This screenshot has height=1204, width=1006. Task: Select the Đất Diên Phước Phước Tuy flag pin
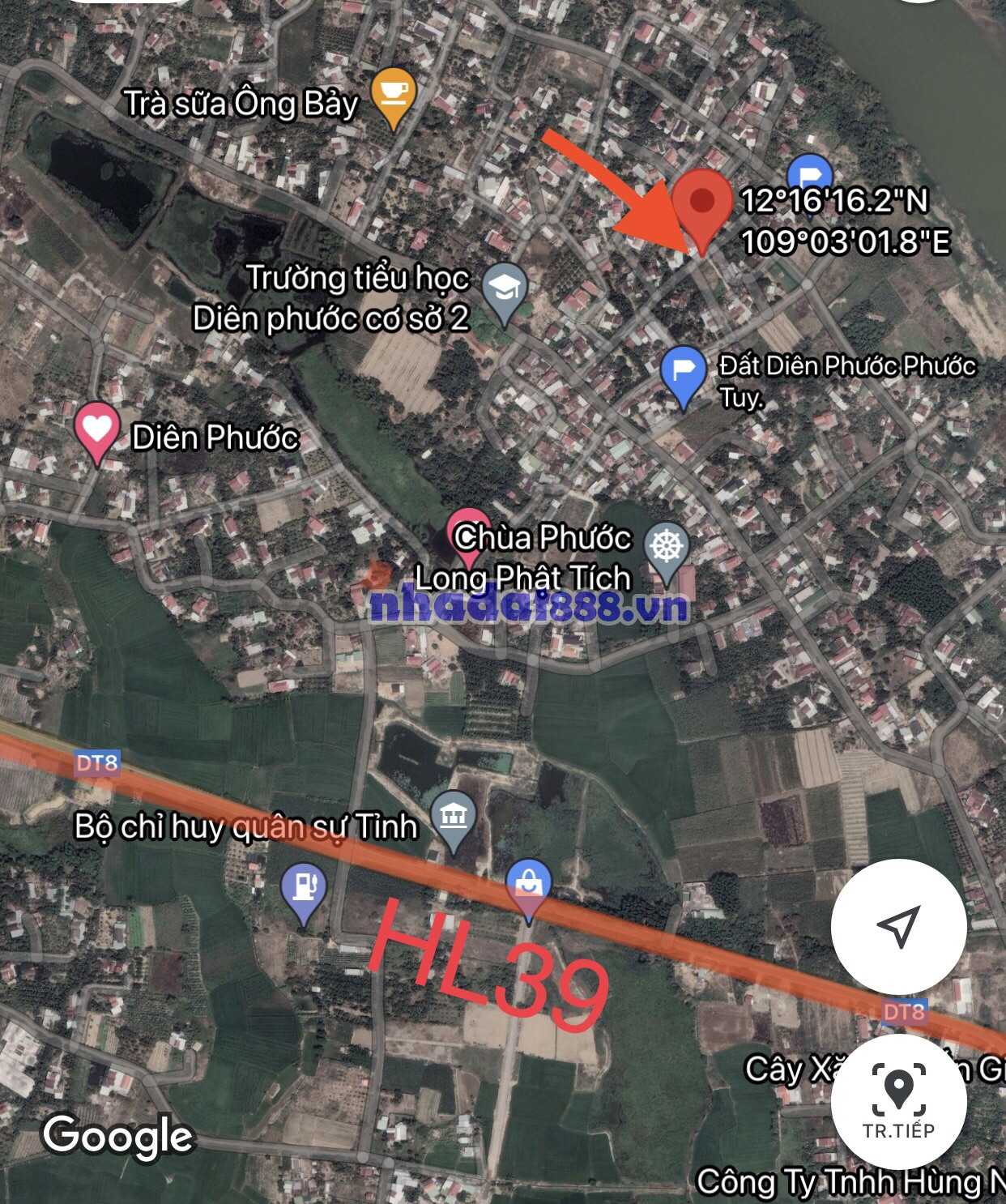click(683, 374)
